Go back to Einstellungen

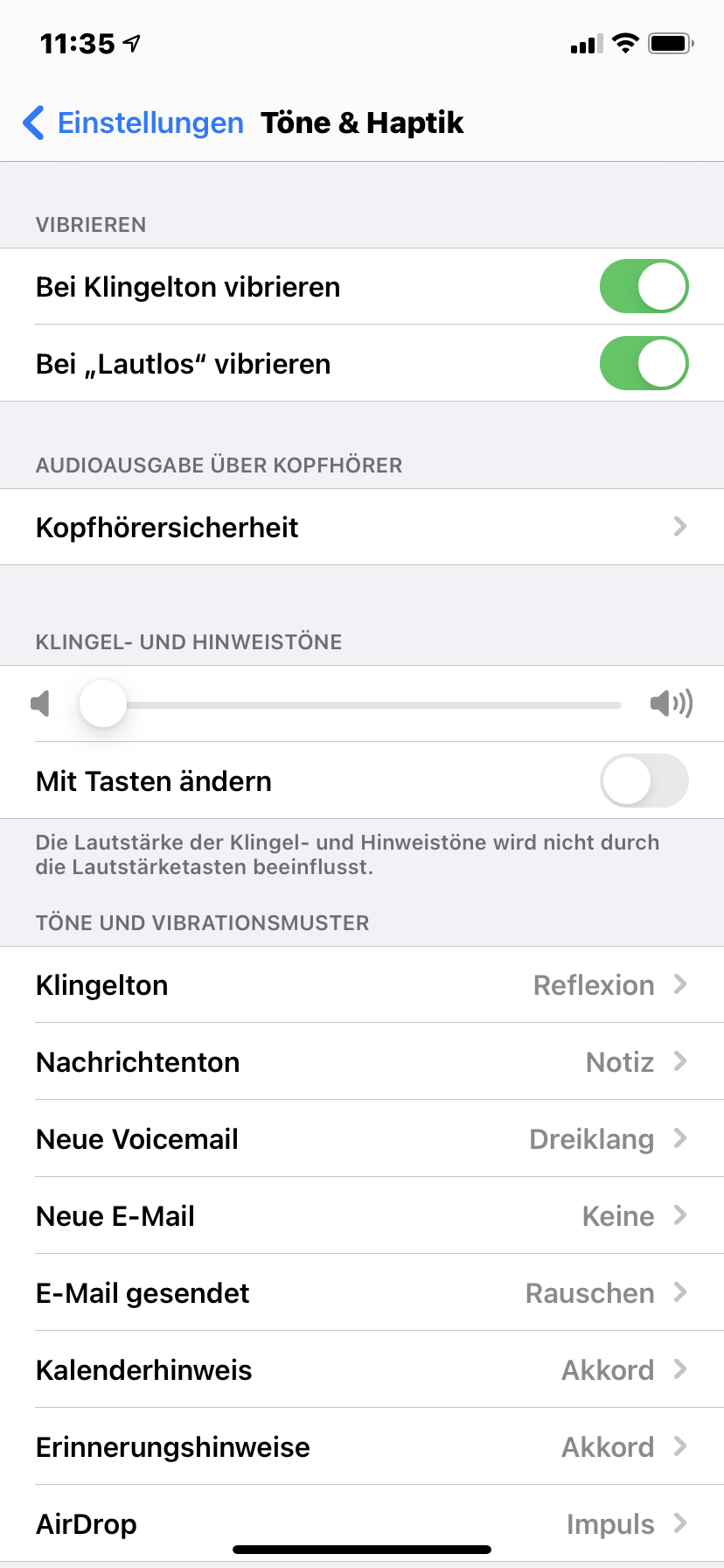coord(133,123)
